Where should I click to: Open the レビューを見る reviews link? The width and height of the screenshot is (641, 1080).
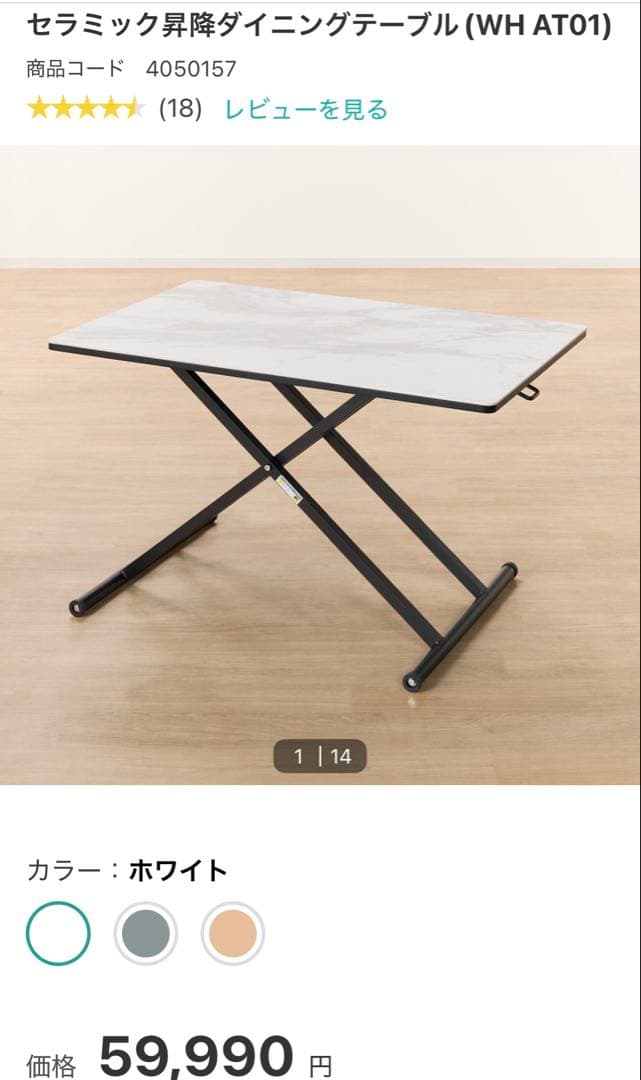(306, 109)
